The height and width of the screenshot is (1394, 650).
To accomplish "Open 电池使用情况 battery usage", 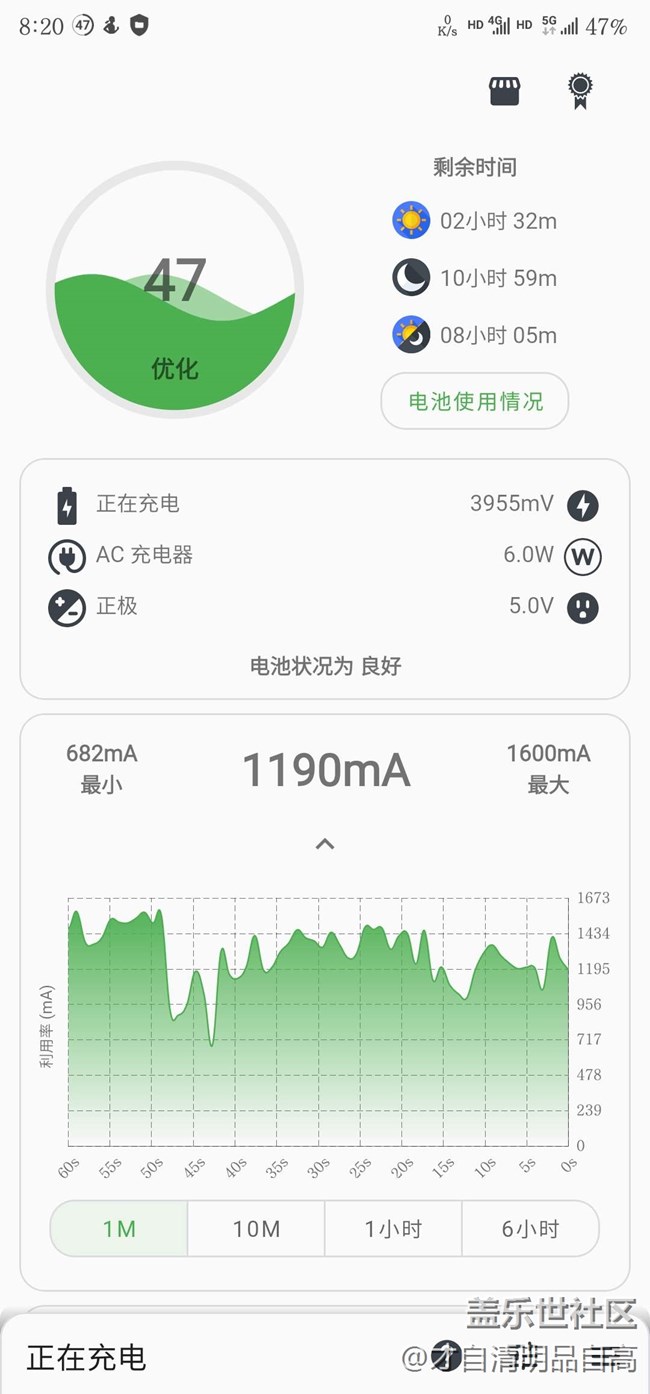I will click(475, 402).
